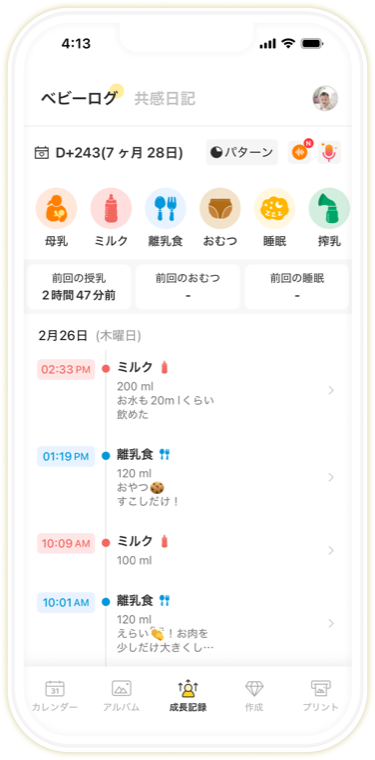Screen dimensions: 375x760
Task: View the 10:09 AM ミルク 100 ml entry
Action: point(188,550)
